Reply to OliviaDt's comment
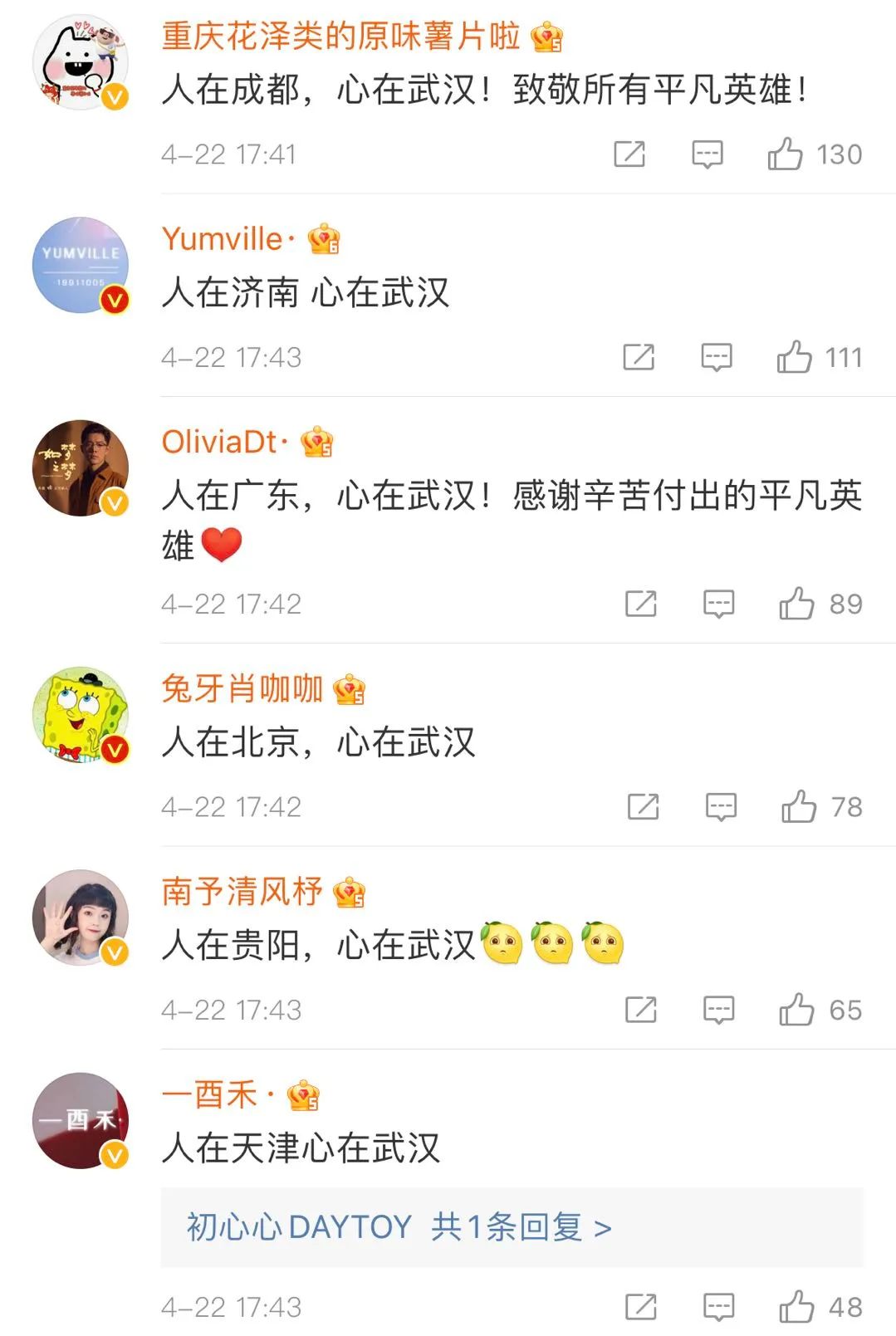Viewport: 896px width, 1336px height. 719,604
